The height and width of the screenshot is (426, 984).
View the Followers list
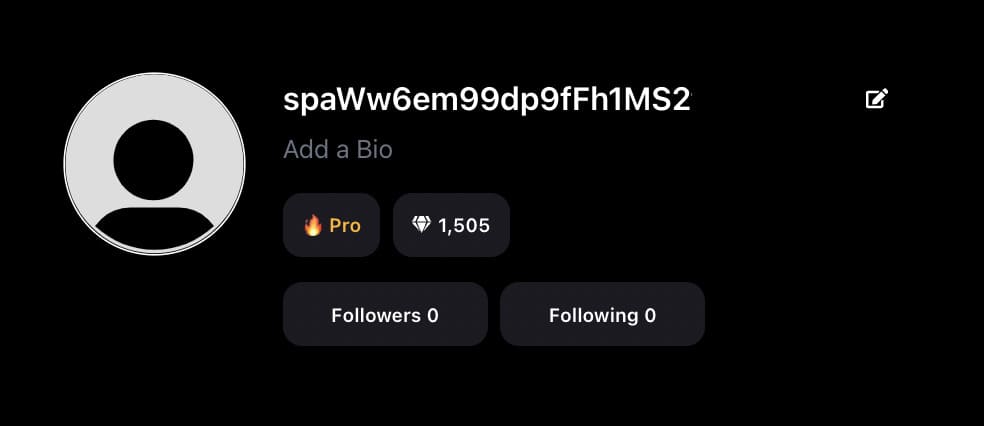pyautogui.click(x=385, y=315)
